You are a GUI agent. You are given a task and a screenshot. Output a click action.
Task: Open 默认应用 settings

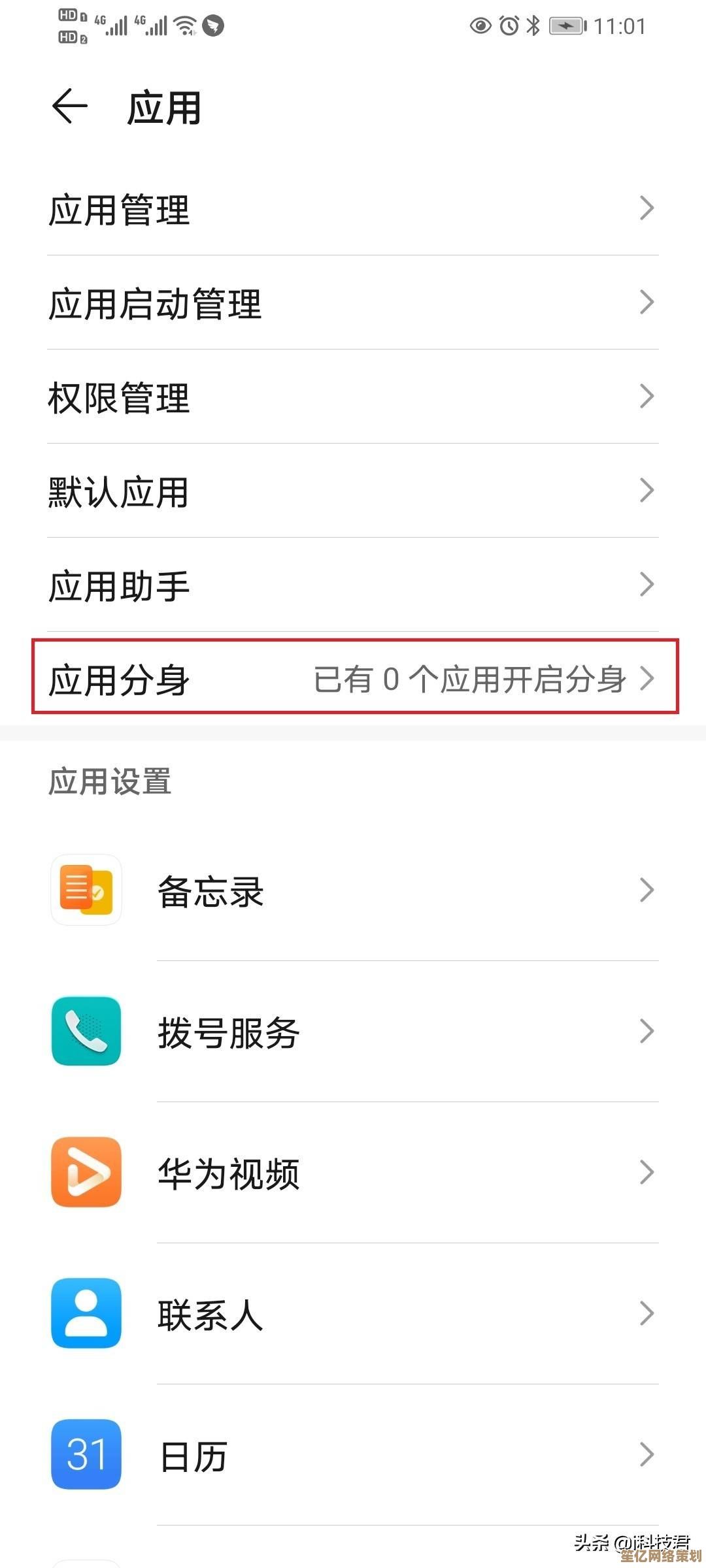(353, 492)
